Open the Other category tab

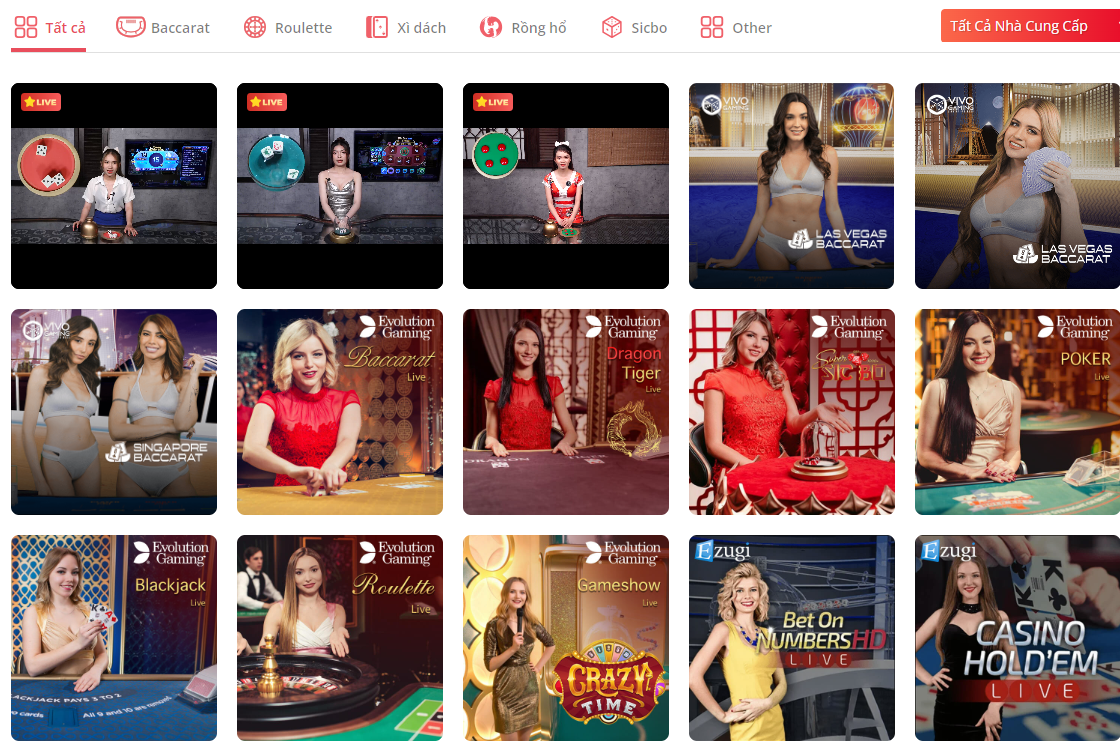coord(736,28)
